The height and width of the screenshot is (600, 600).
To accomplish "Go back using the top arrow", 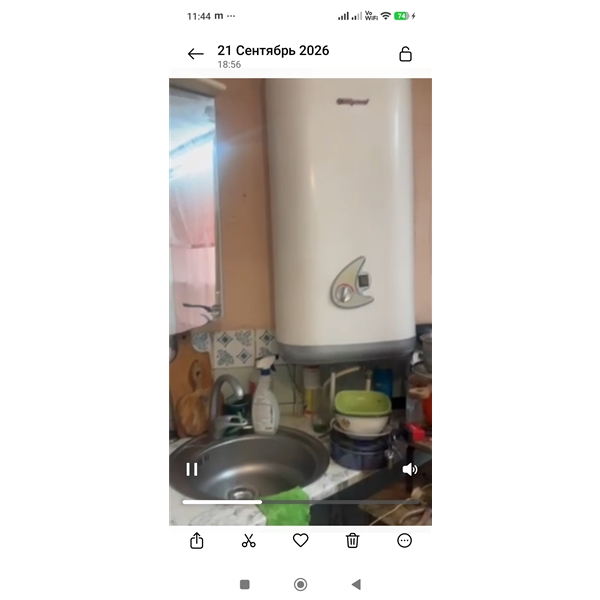I will pyautogui.click(x=196, y=54).
